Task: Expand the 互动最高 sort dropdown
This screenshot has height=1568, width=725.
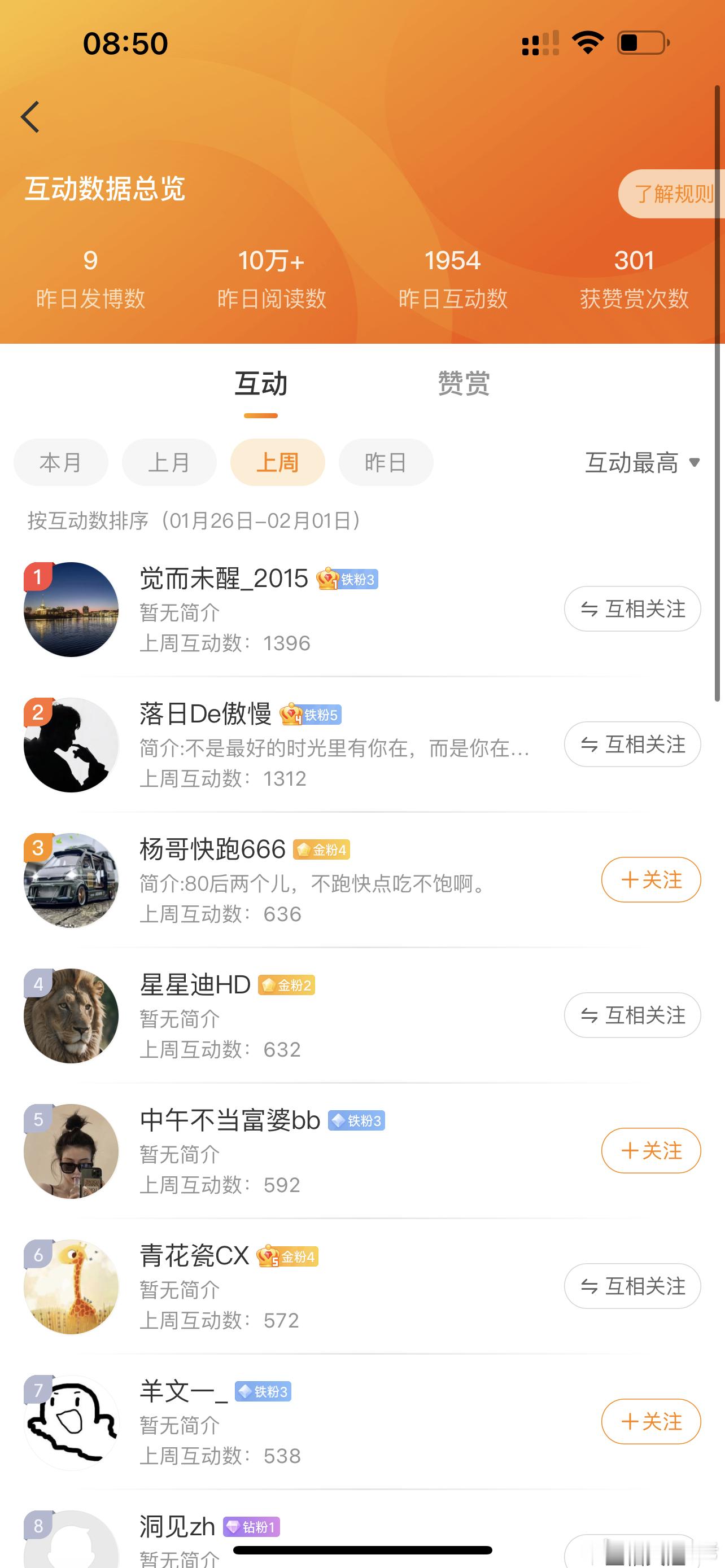Action: (x=642, y=463)
